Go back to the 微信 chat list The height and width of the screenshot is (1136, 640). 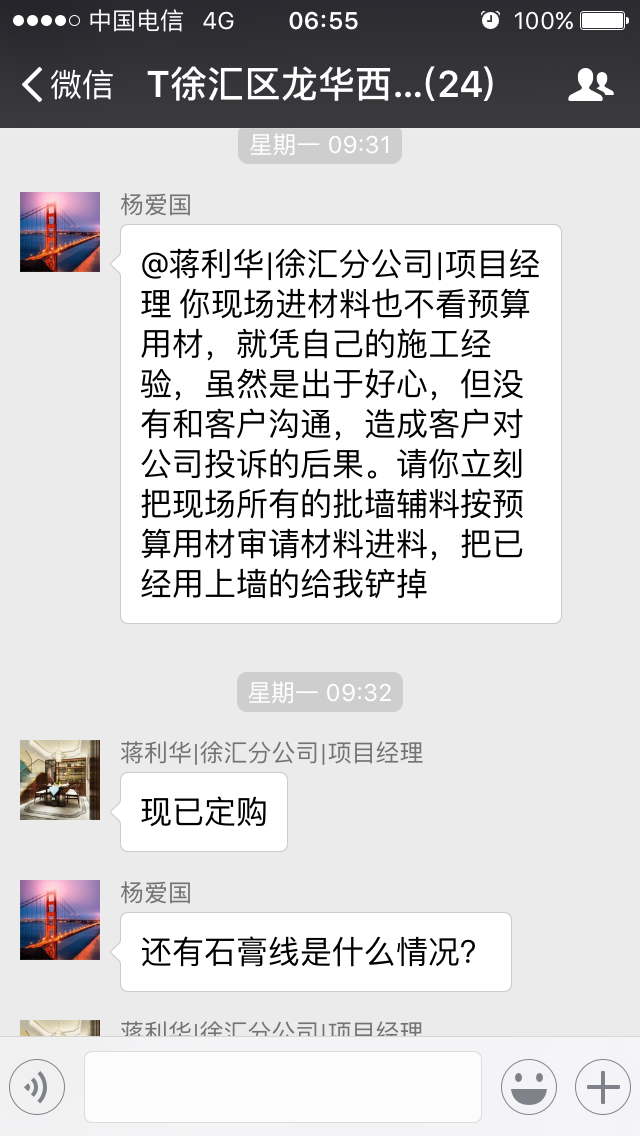pos(66,85)
